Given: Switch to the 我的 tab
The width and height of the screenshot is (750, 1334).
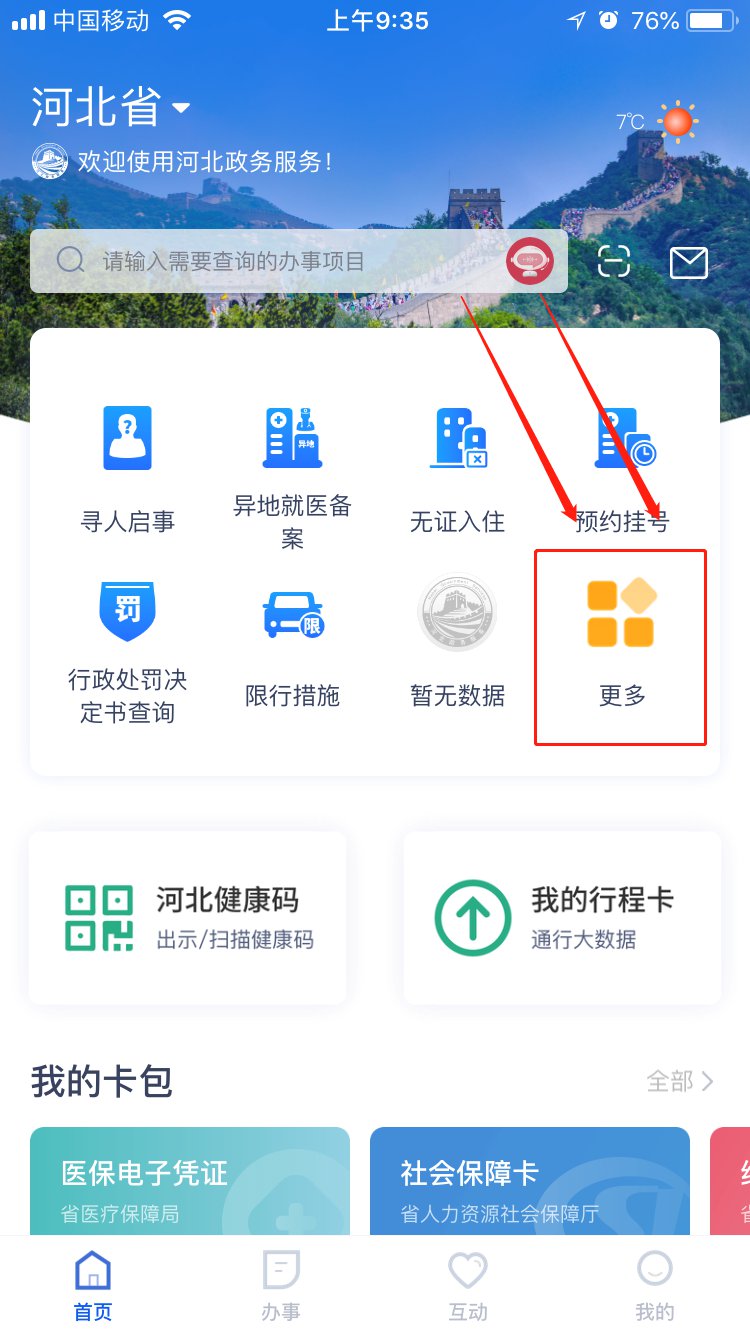Looking at the screenshot, I should click(655, 1285).
